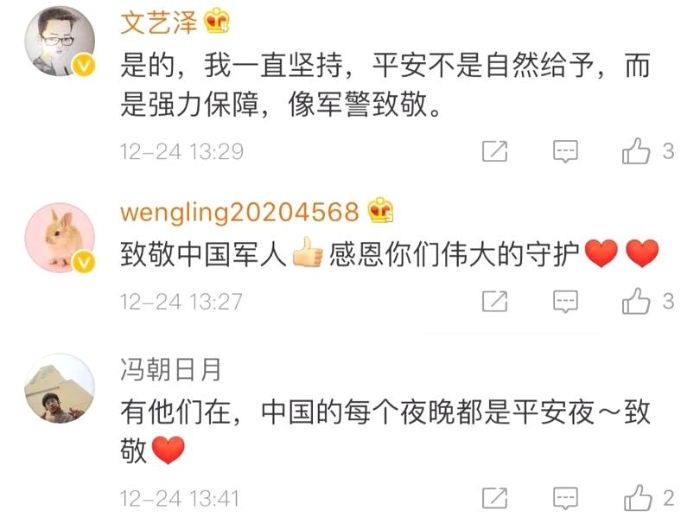Reply to wengling20204568's comment

566,300
